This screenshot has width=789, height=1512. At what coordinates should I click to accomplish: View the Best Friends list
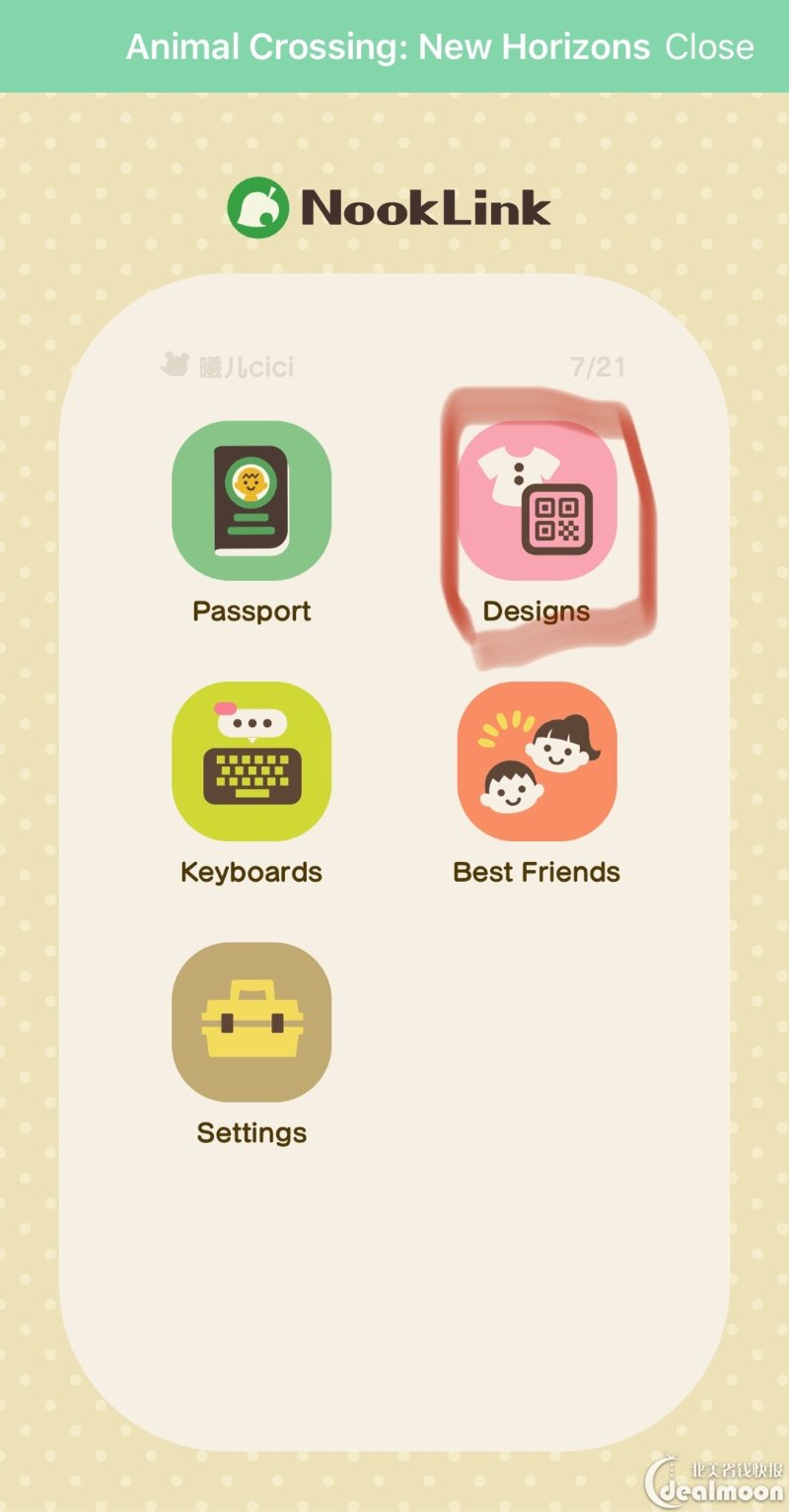tap(538, 761)
